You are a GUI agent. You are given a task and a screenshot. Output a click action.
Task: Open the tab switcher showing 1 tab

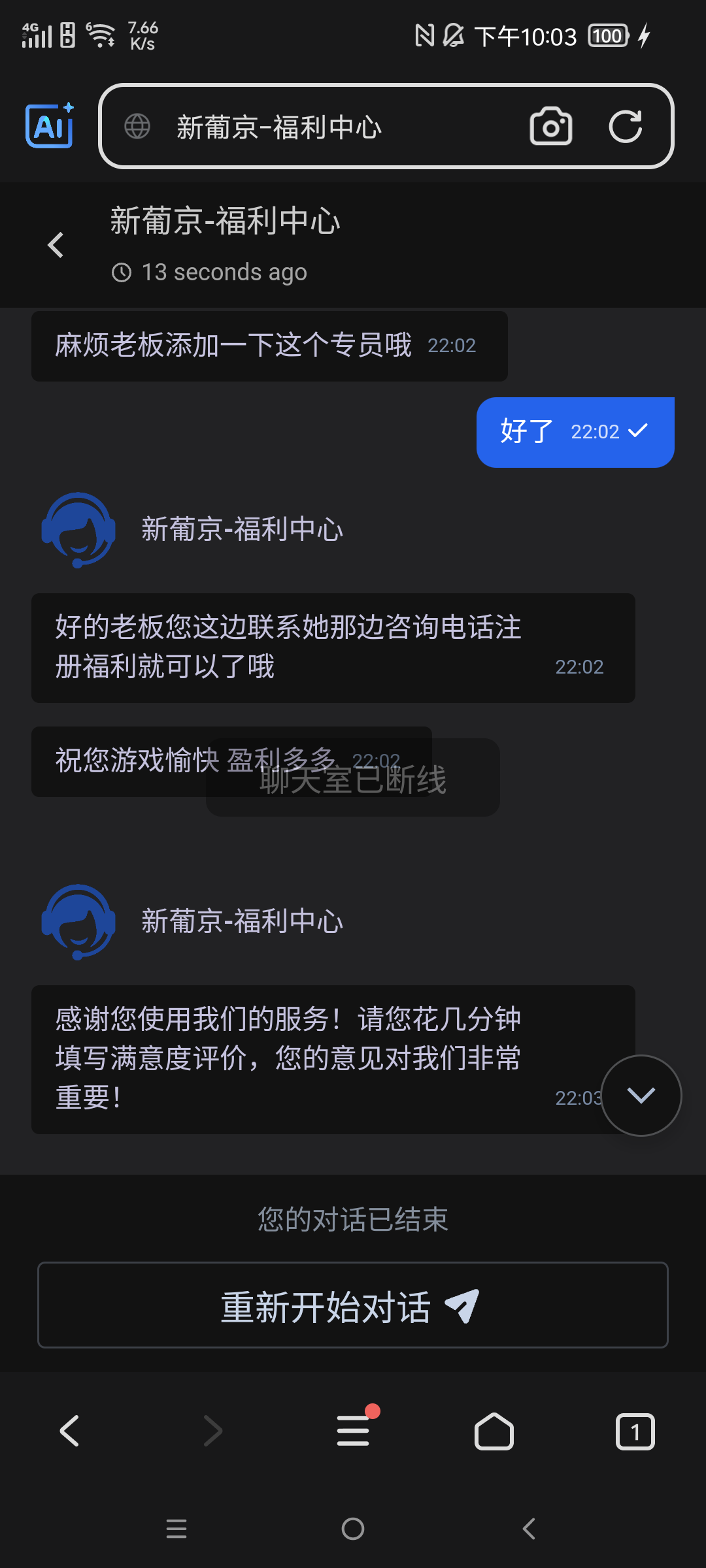(x=635, y=1431)
